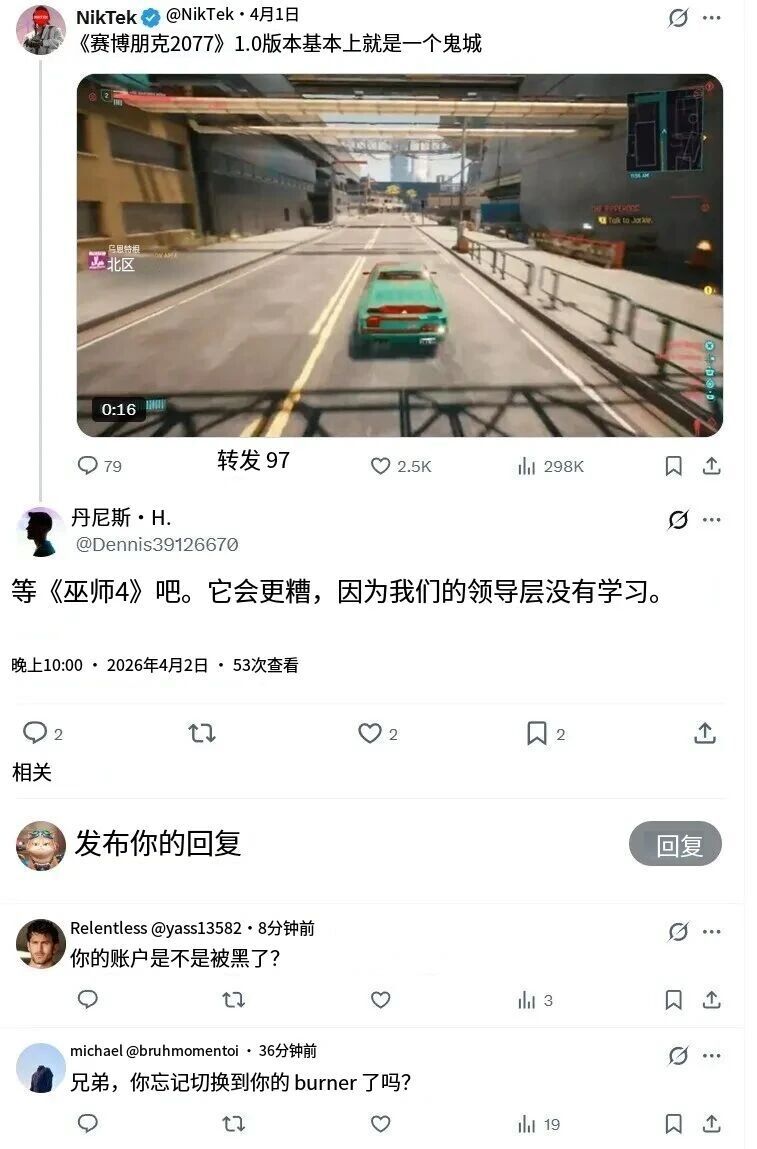The width and height of the screenshot is (757, 1149).
Task: Open the more options menu on Dennis's tweet
Action: (712, 518)
